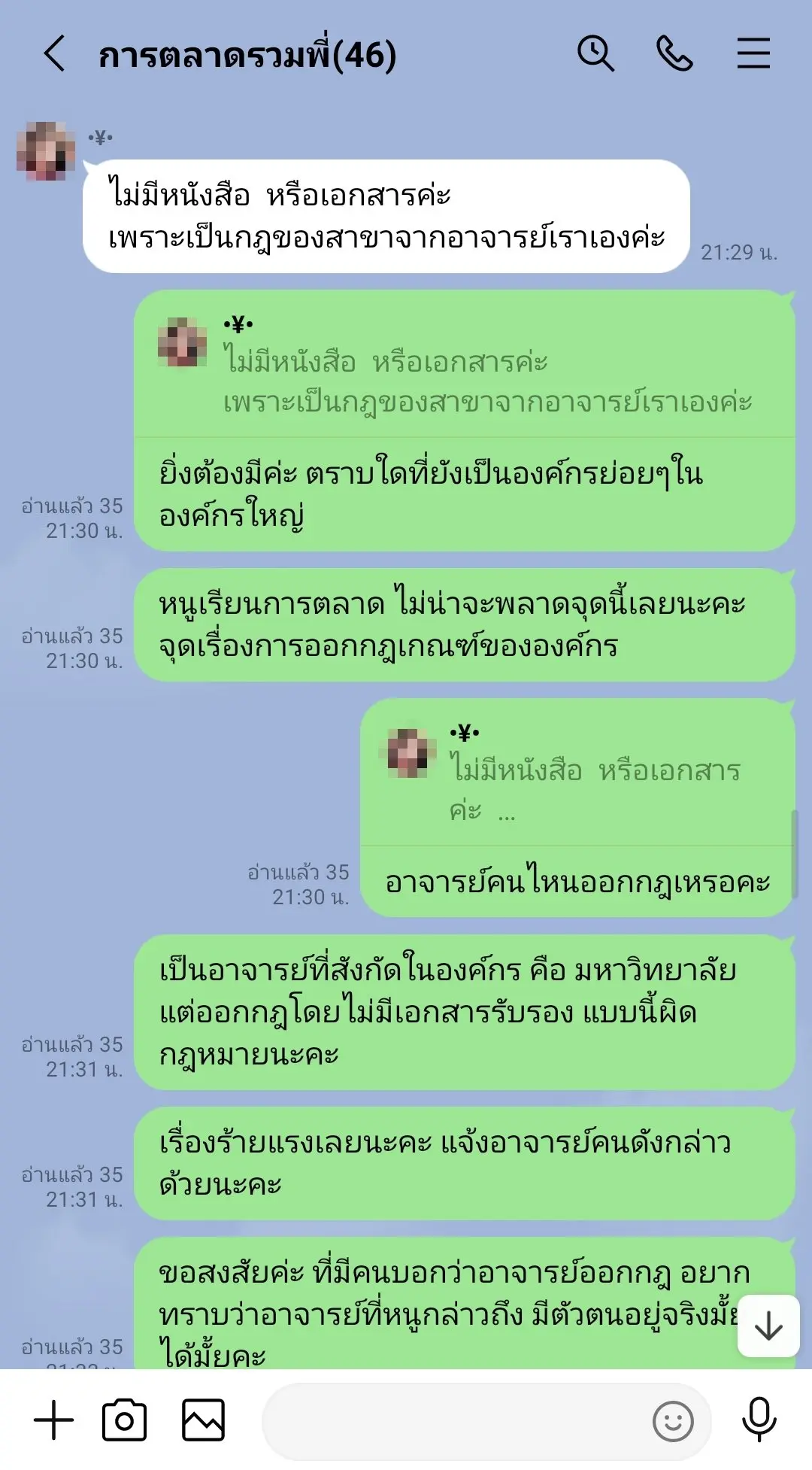Open the quoted message above ยิ่งต้องมีค่ะ reply

pyautogui.click(x=464, y=365)
